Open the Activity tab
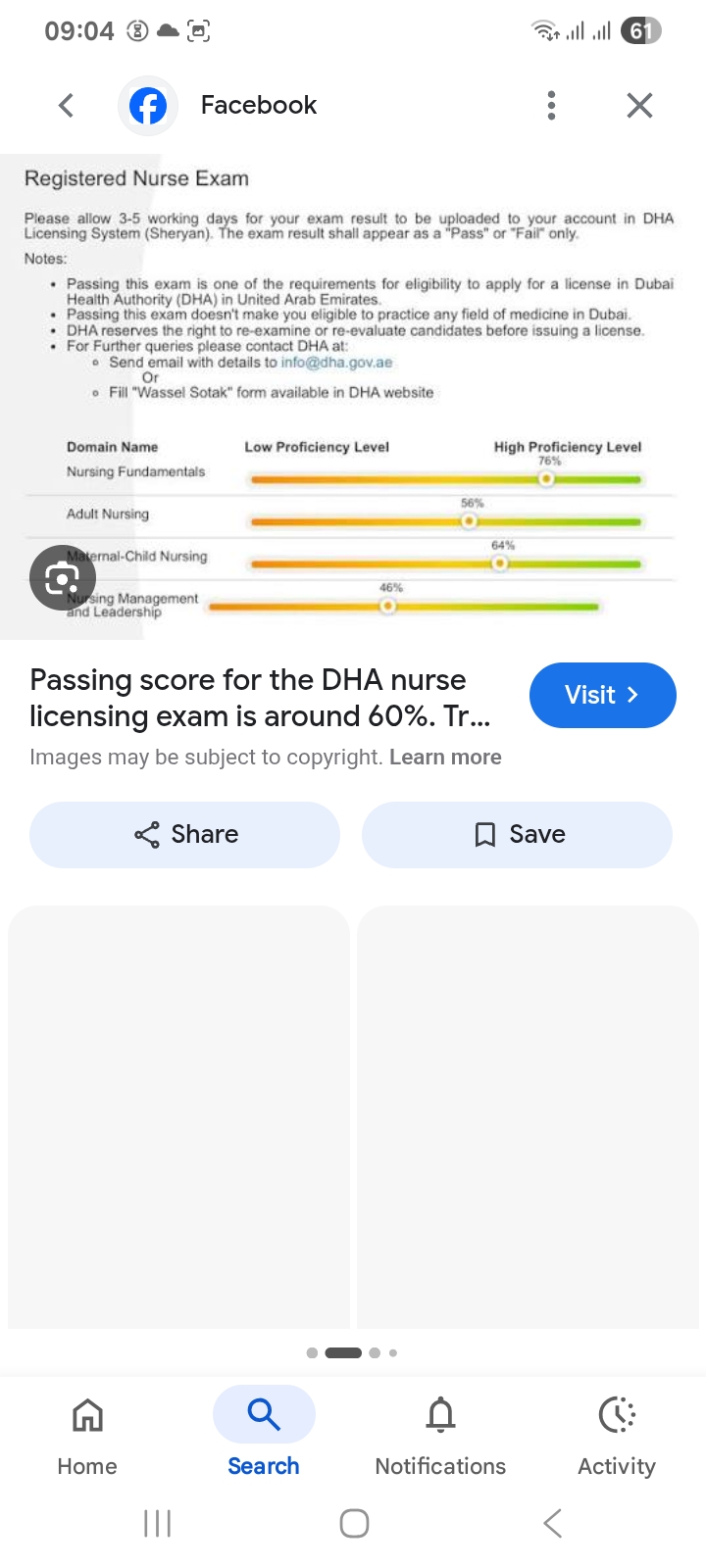Image resolution: width=706 pixels, height=1568 pixels. (617, 1437)
